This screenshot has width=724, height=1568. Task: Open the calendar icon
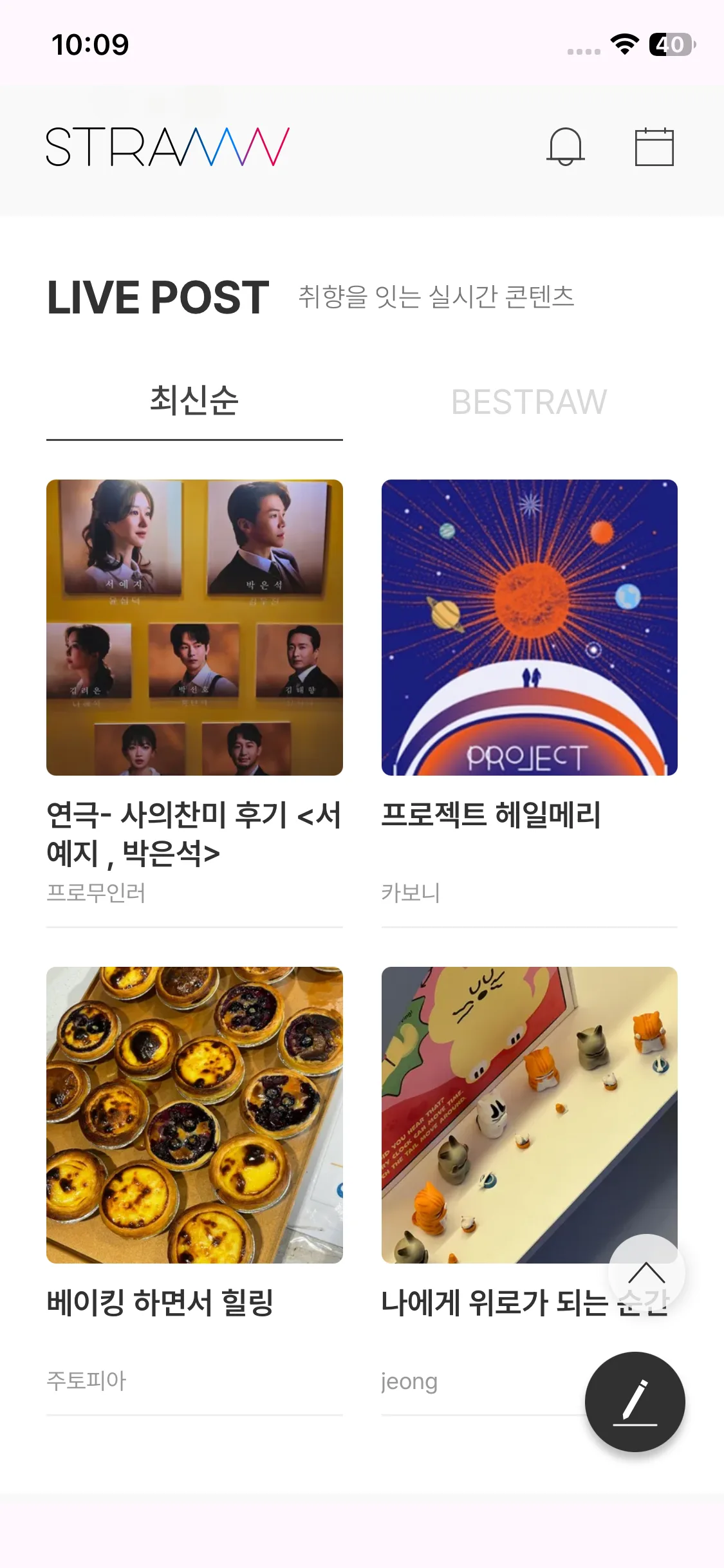[x=654, y=147]
